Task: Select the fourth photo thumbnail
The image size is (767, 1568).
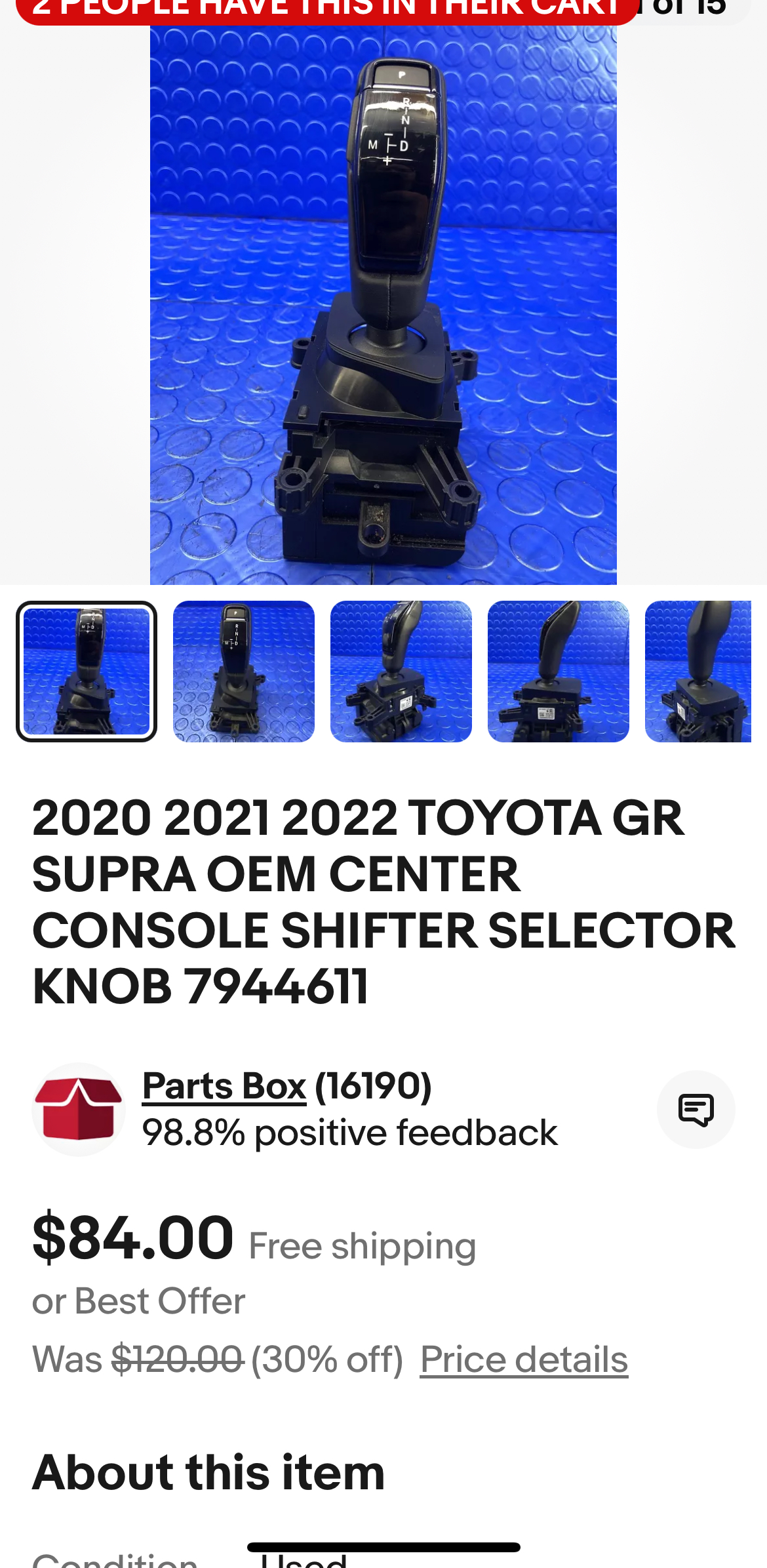Action: click(559, 672)
